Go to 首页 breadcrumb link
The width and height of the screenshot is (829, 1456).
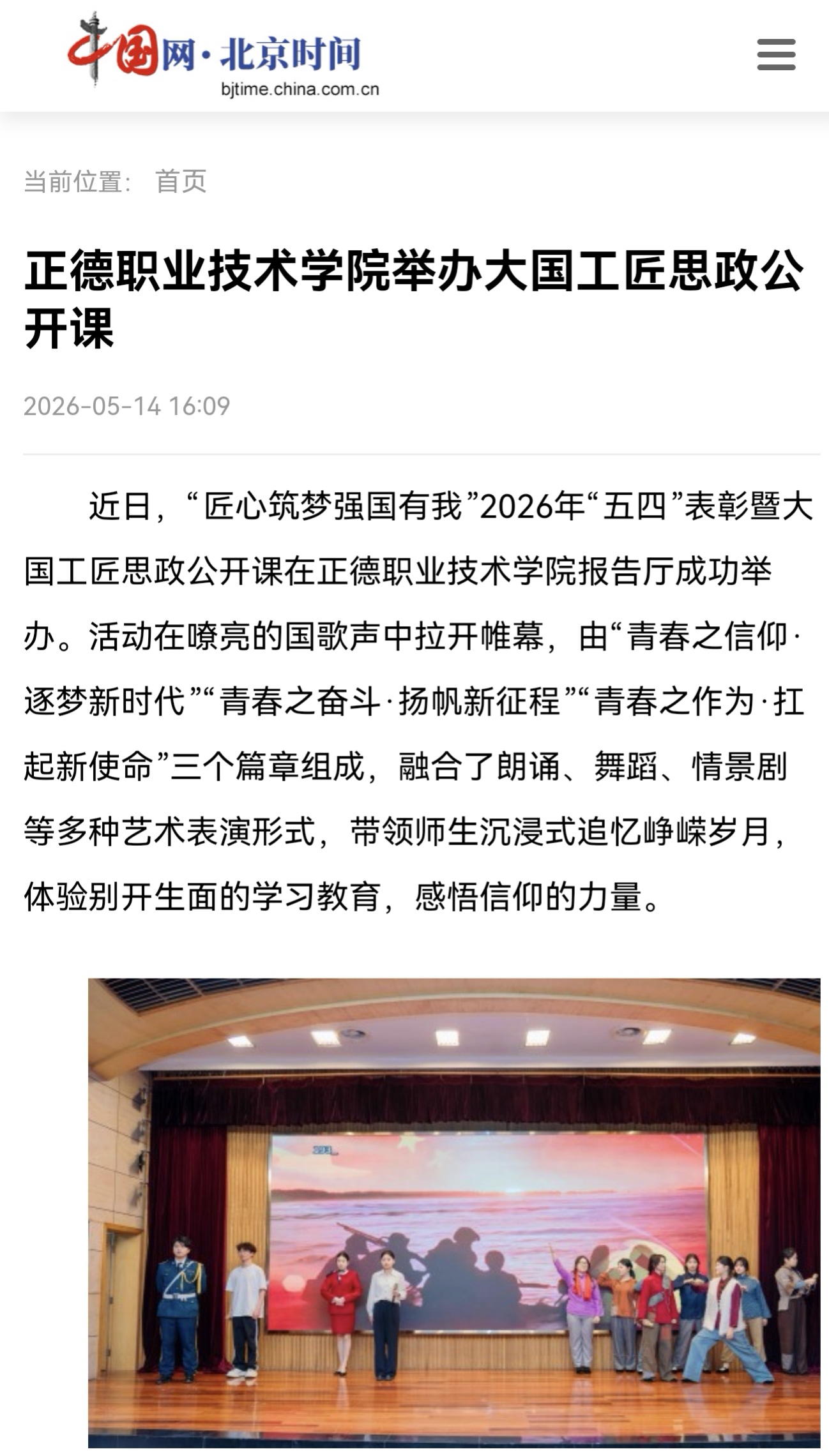click(181, 181)
